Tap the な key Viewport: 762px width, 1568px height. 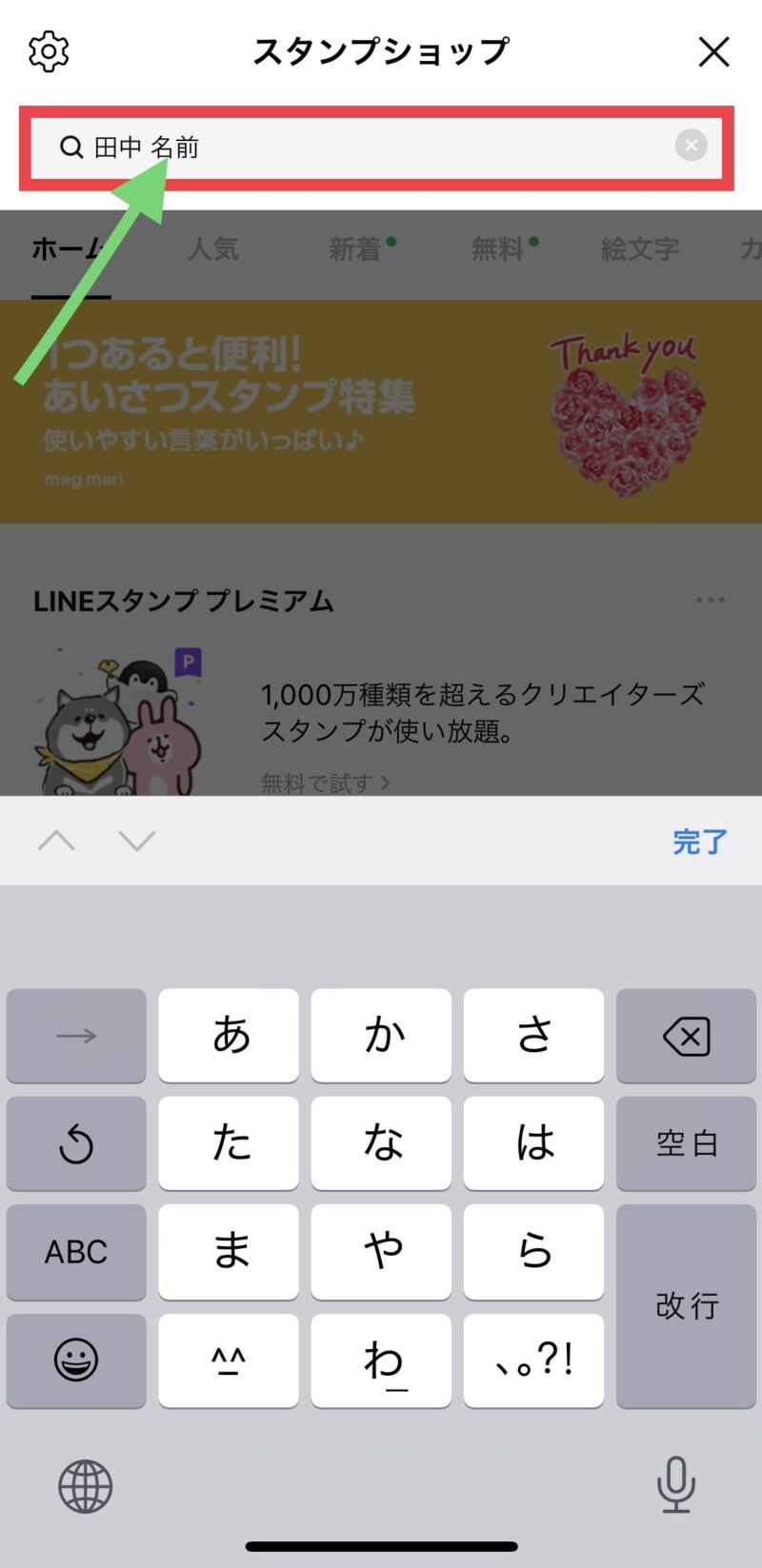381,1142
